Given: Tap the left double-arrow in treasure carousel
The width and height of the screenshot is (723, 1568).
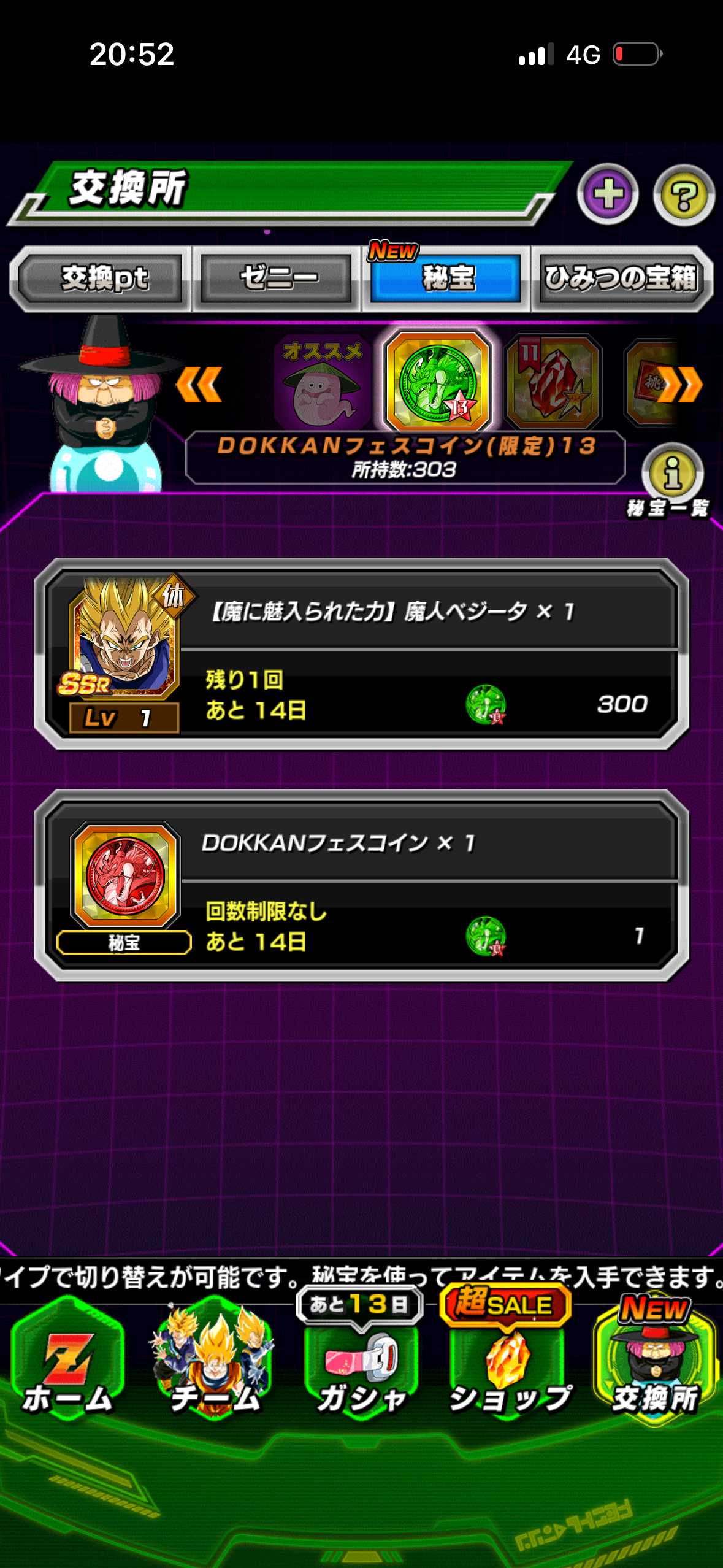Looking at the screenshot, I should (198, 385).
